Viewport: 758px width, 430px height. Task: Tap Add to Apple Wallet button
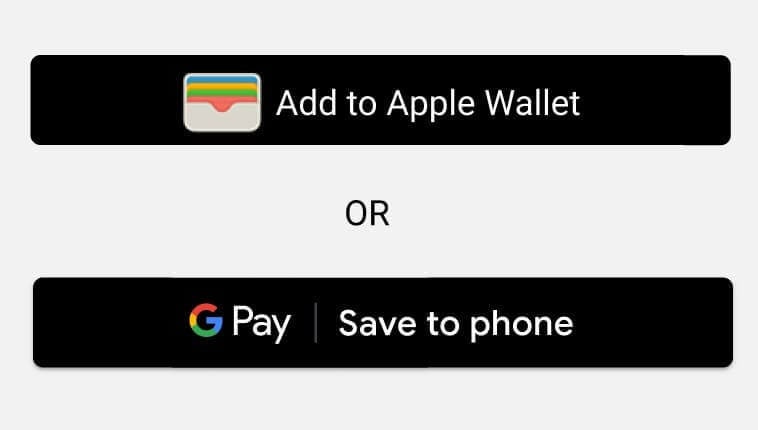(380, 101)
